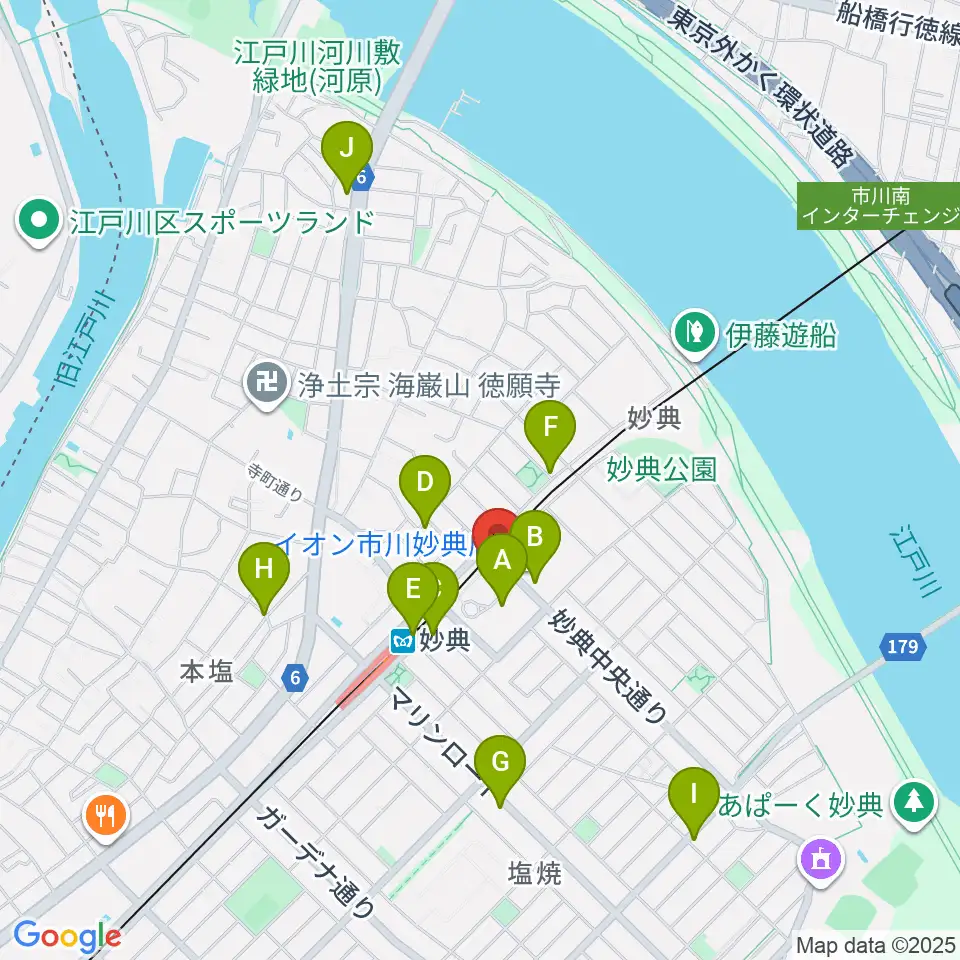Tap the 妙典 metro station icon
This screenshot has height=960, width=960.
point(402,642)
